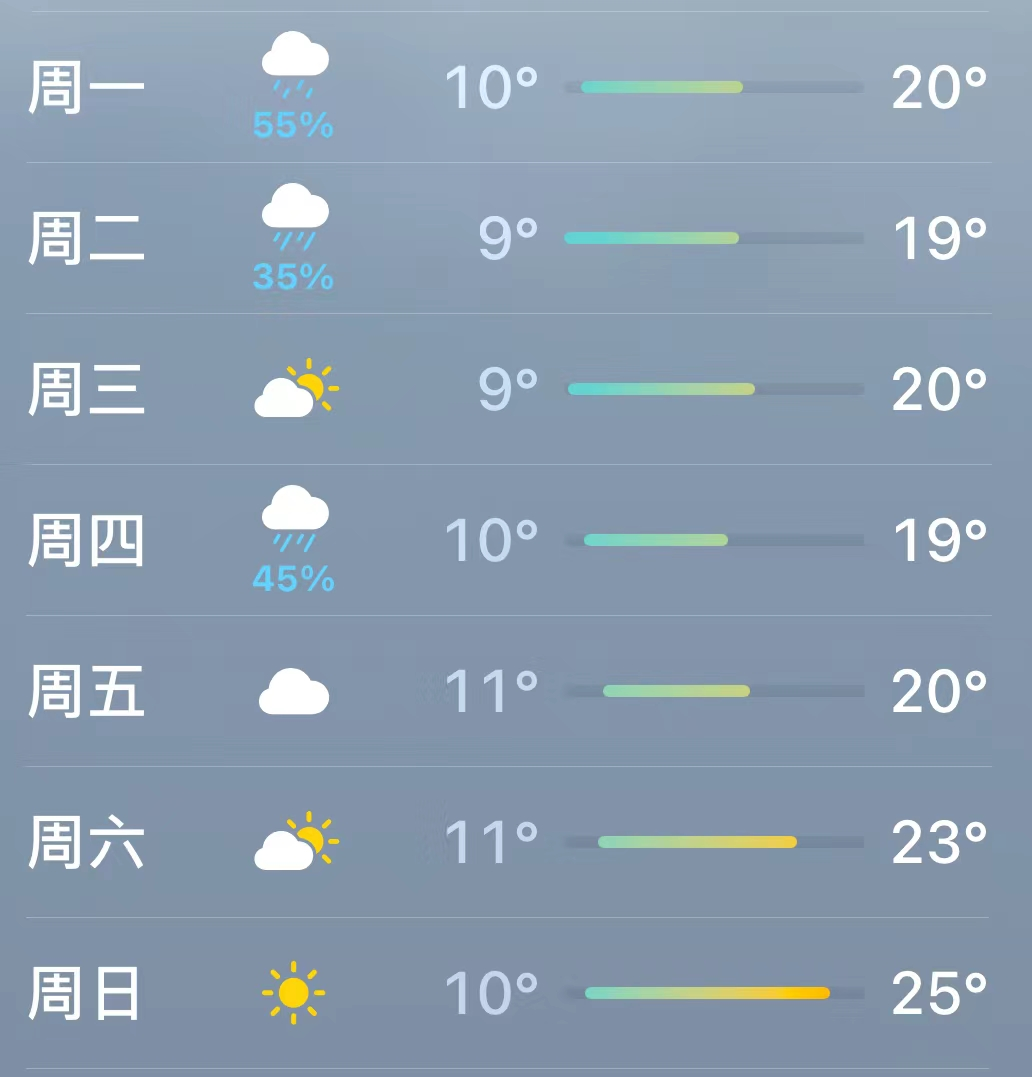1032x1077 pixels.
Task: Open Monday (周一) forecast details
Action: 508,88
